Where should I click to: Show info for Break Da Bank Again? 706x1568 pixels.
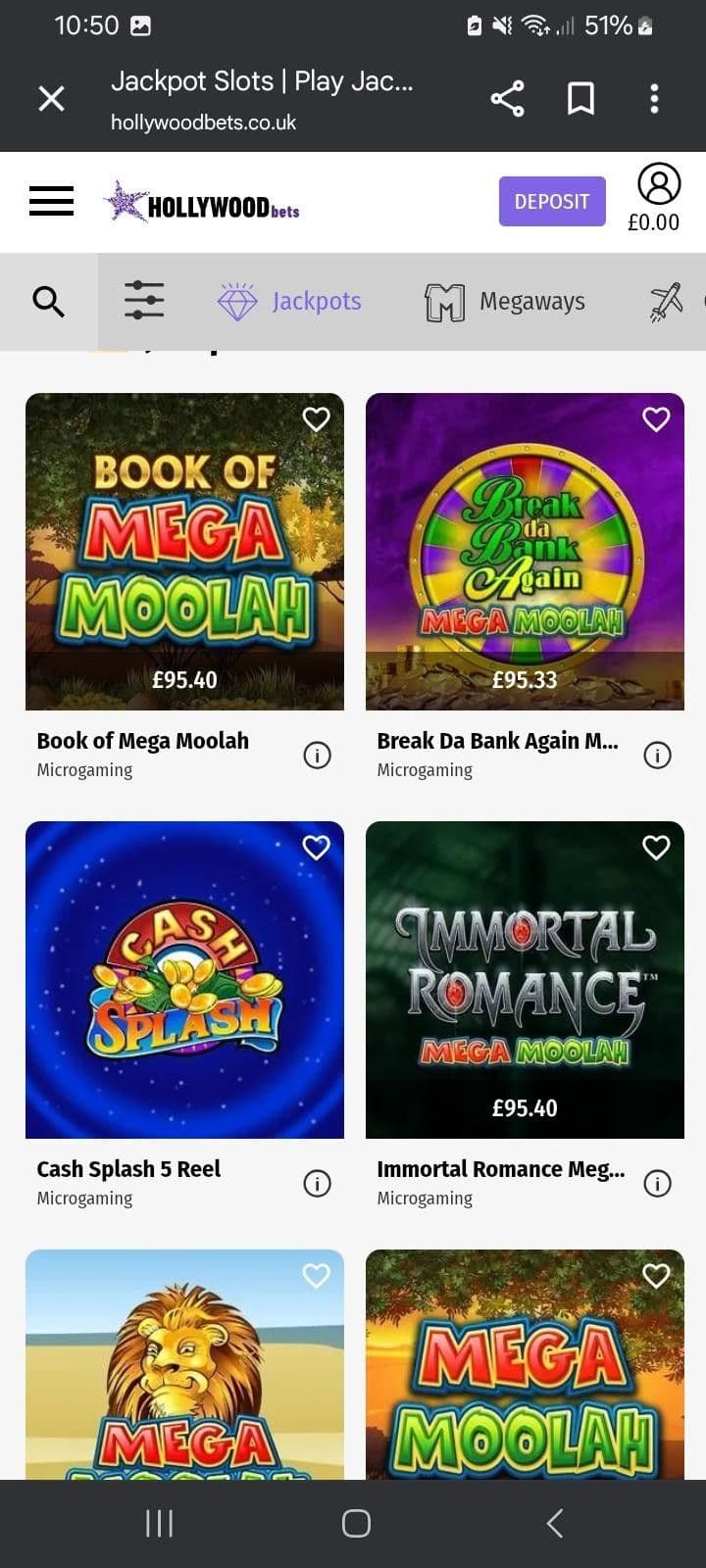[657, 755]
